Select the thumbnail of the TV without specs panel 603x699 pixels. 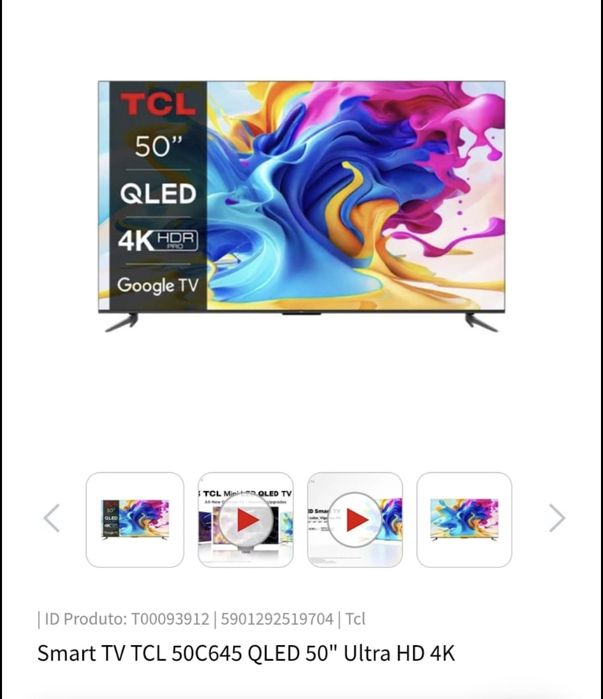tap(464, 519)
